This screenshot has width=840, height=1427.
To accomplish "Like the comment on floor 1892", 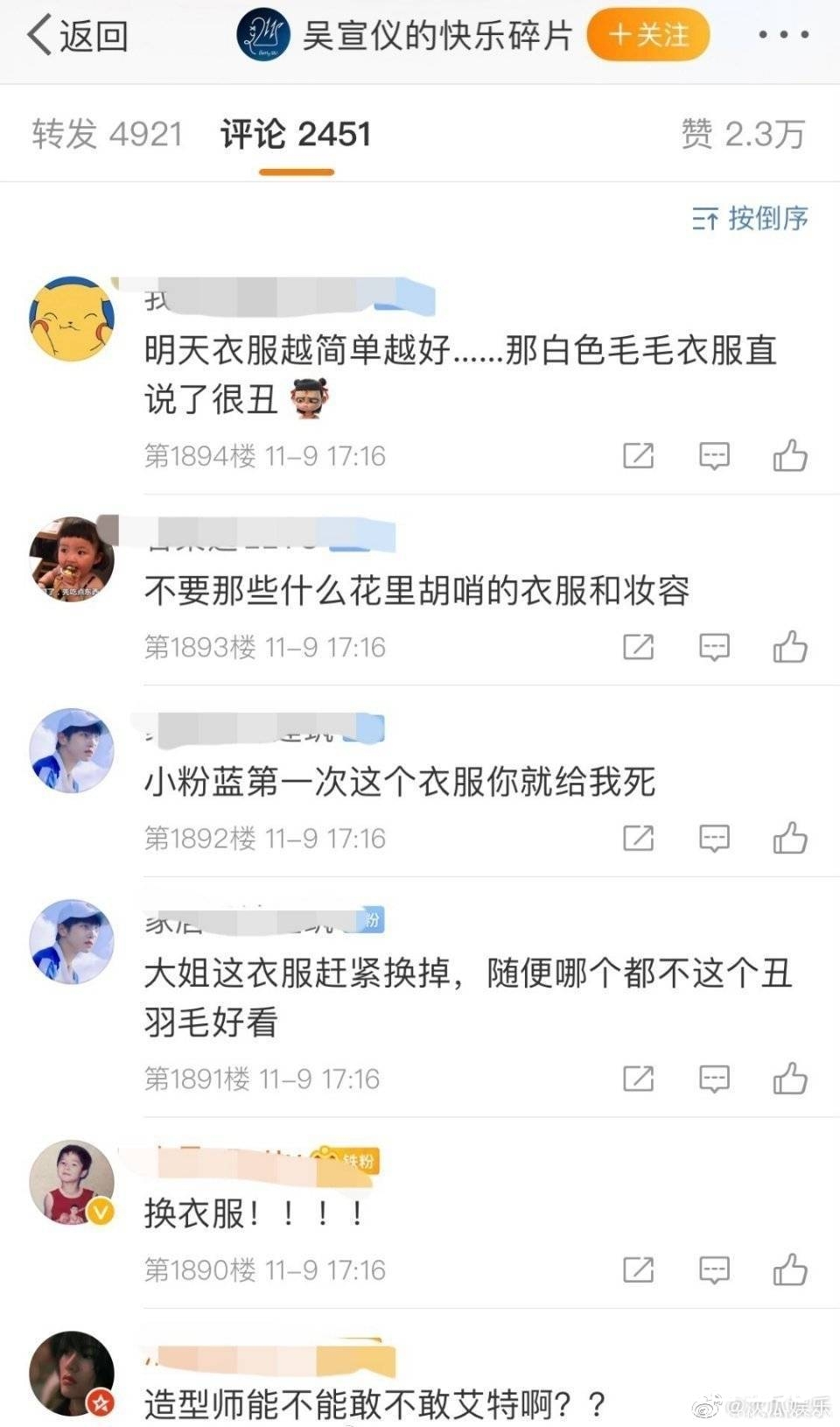I will [789, 839].
